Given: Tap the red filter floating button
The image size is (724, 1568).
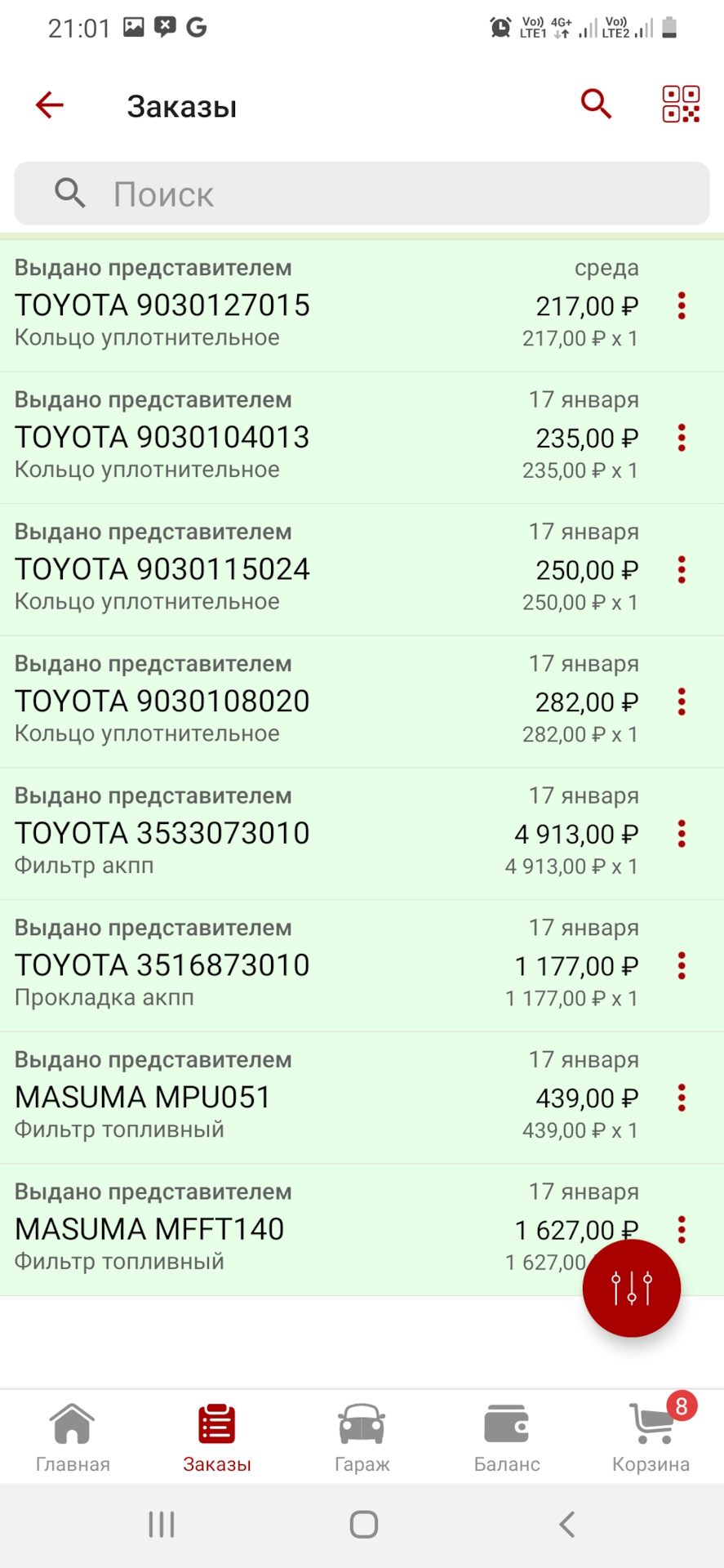Looking at the screenshot, I should 631,1288.
